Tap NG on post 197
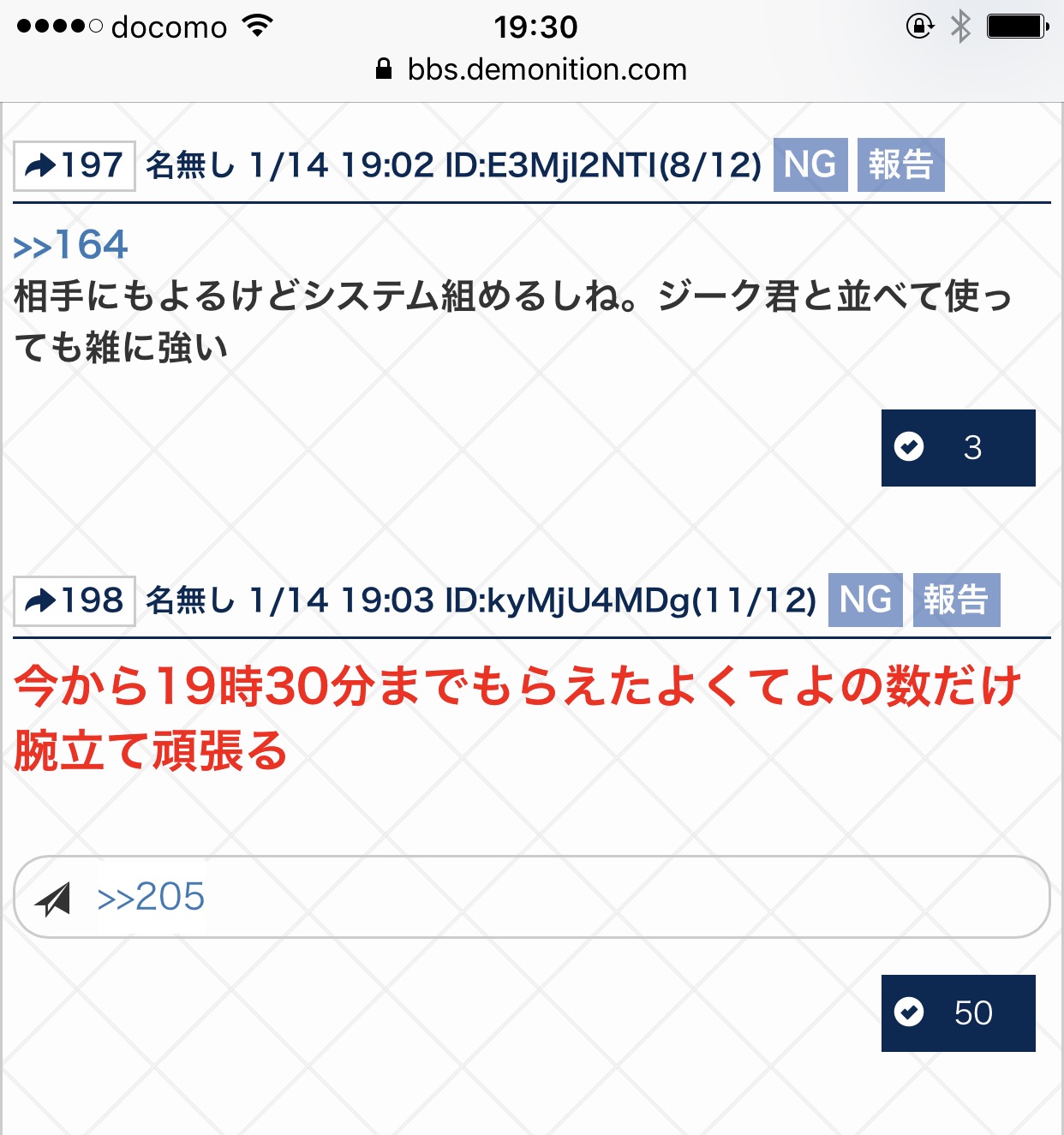The image size is (1064, 1135). (x=810, y=164)
